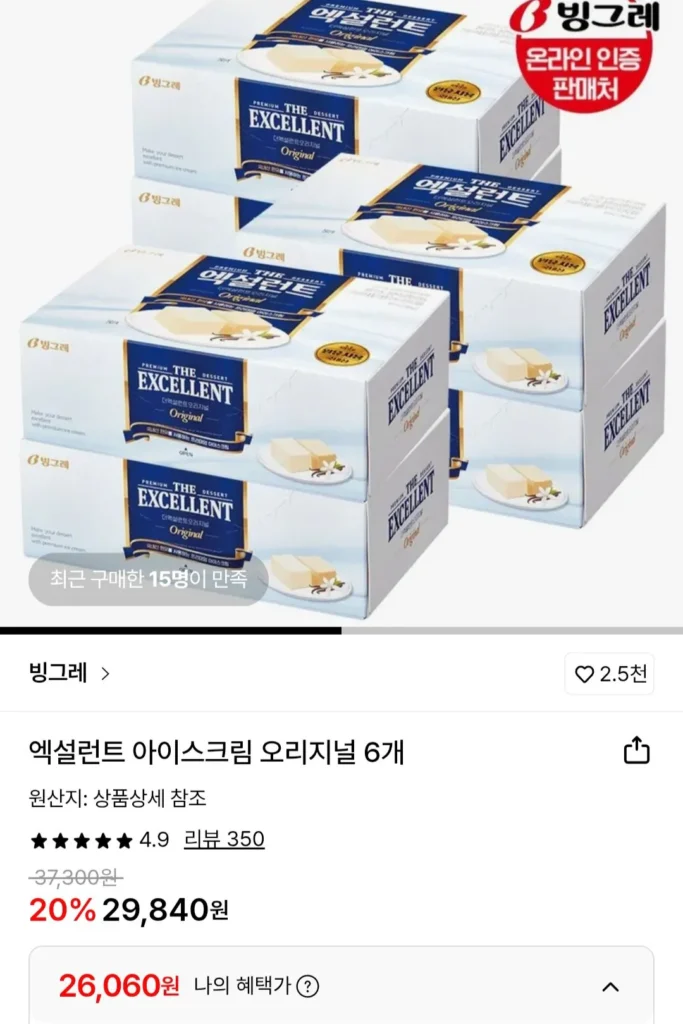Share the 엑설런트 아이스크림 product
Image resolution: width=683 pixels, height=1024 pixels.
(637, 751)
